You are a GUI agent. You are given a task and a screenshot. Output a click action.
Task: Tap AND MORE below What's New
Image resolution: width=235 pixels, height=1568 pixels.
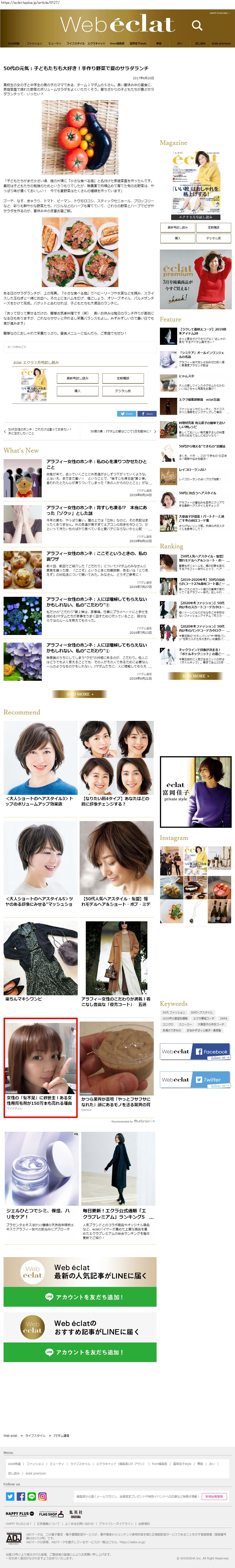78,694
